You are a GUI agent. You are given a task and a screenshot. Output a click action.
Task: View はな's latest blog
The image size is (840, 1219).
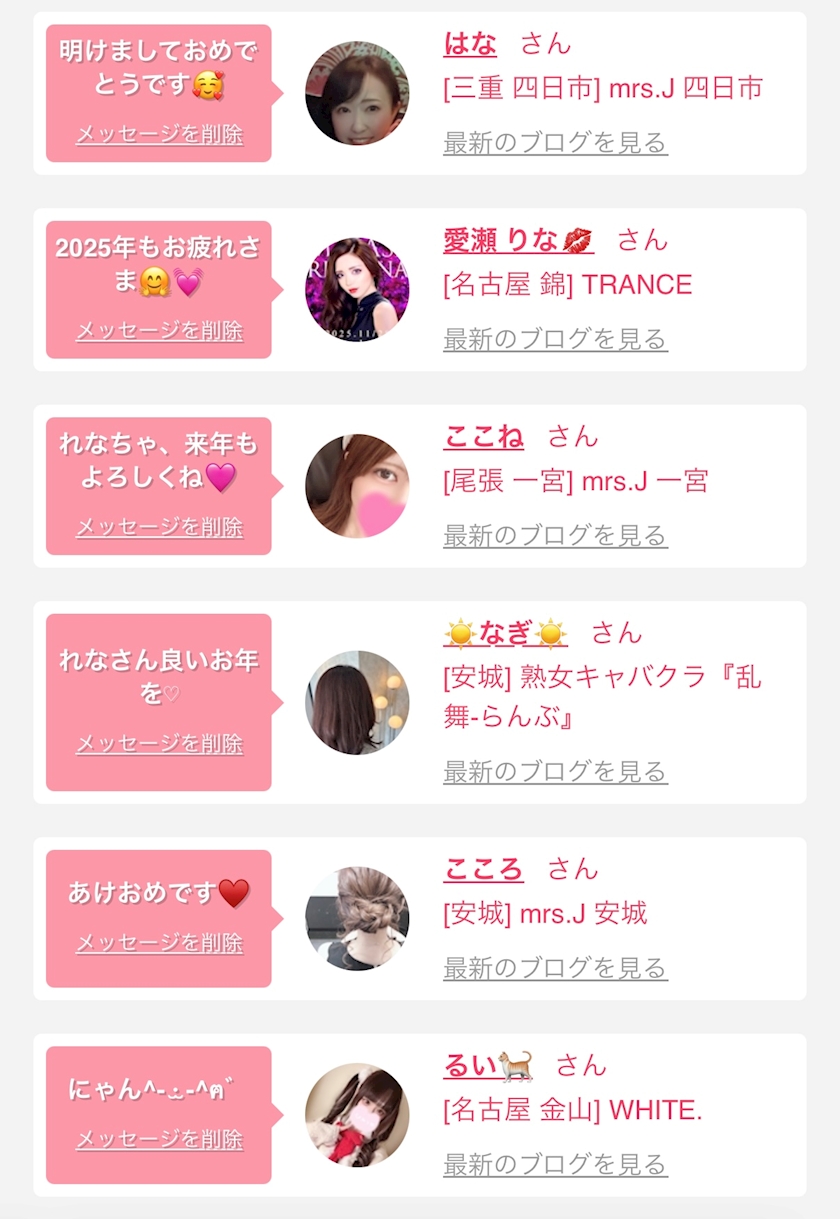coord(555,143)
